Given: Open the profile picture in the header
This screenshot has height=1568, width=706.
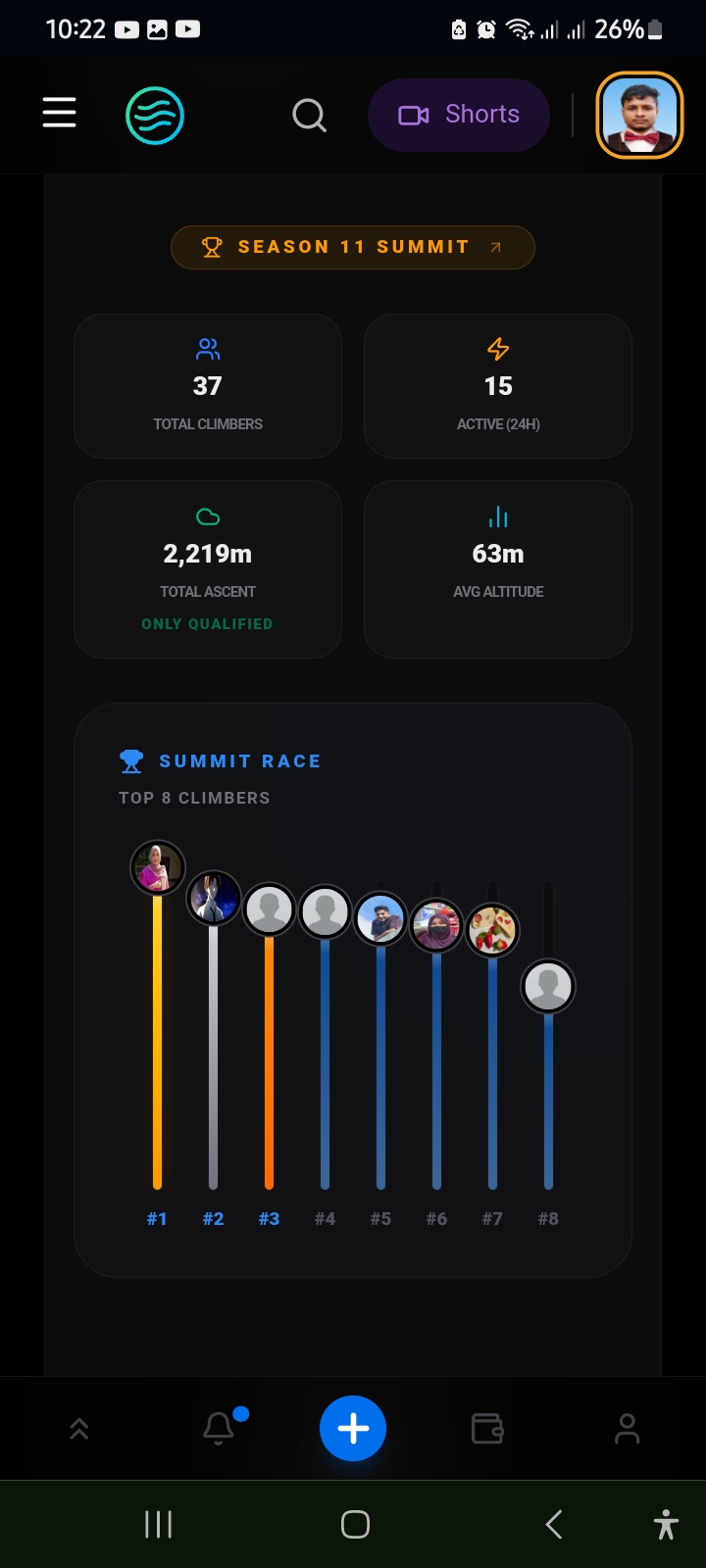Looking at the screenshot, I should coord(639,115).
